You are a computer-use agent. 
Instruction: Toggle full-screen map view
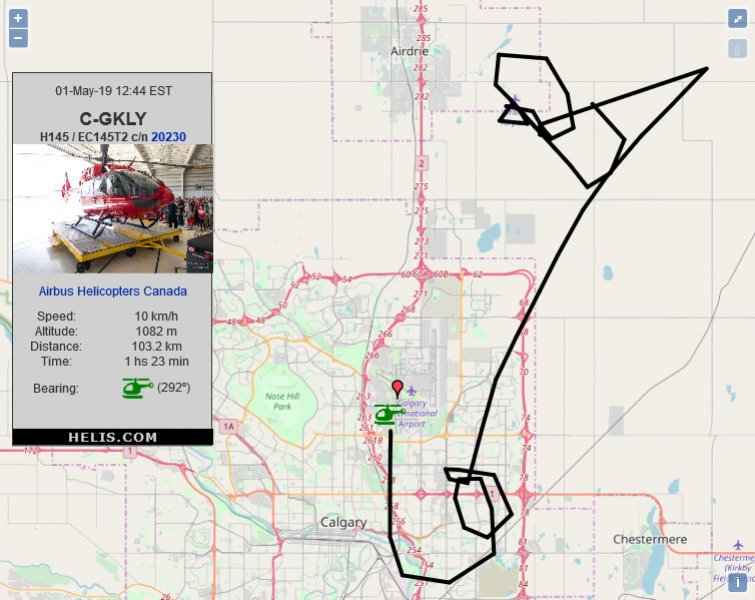click(737, 18)
